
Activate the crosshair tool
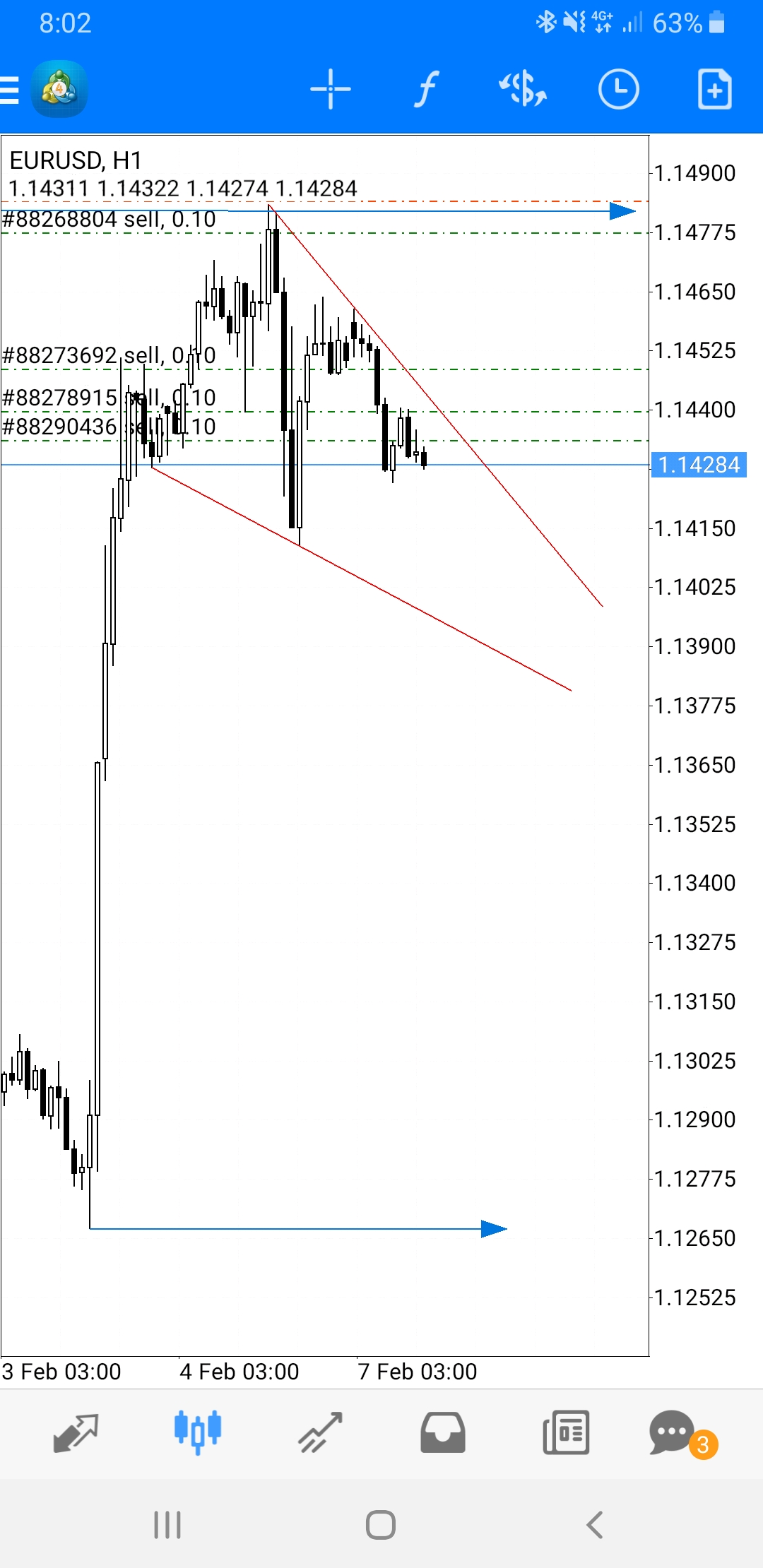pos(330,90)
